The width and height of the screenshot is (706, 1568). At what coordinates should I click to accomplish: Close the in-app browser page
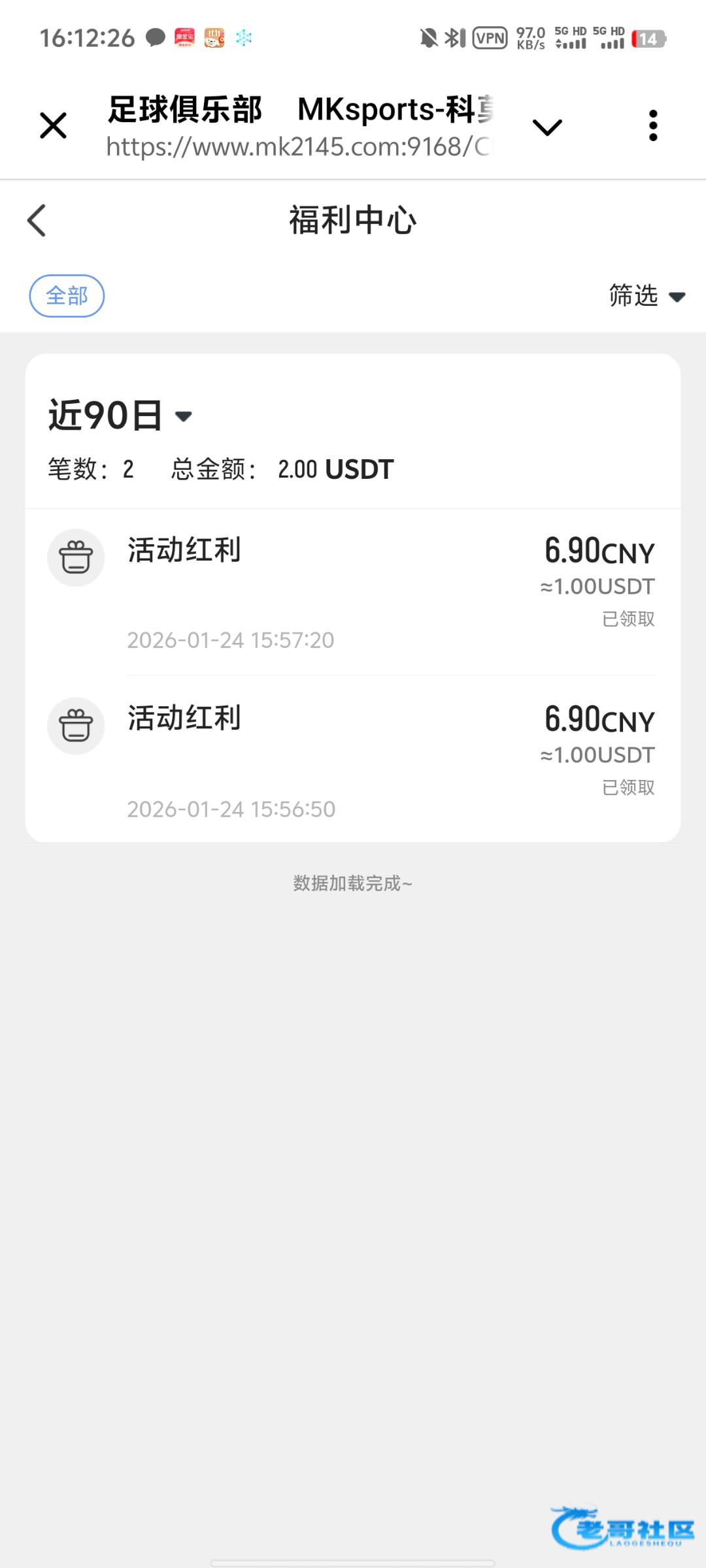coord(53,125)
